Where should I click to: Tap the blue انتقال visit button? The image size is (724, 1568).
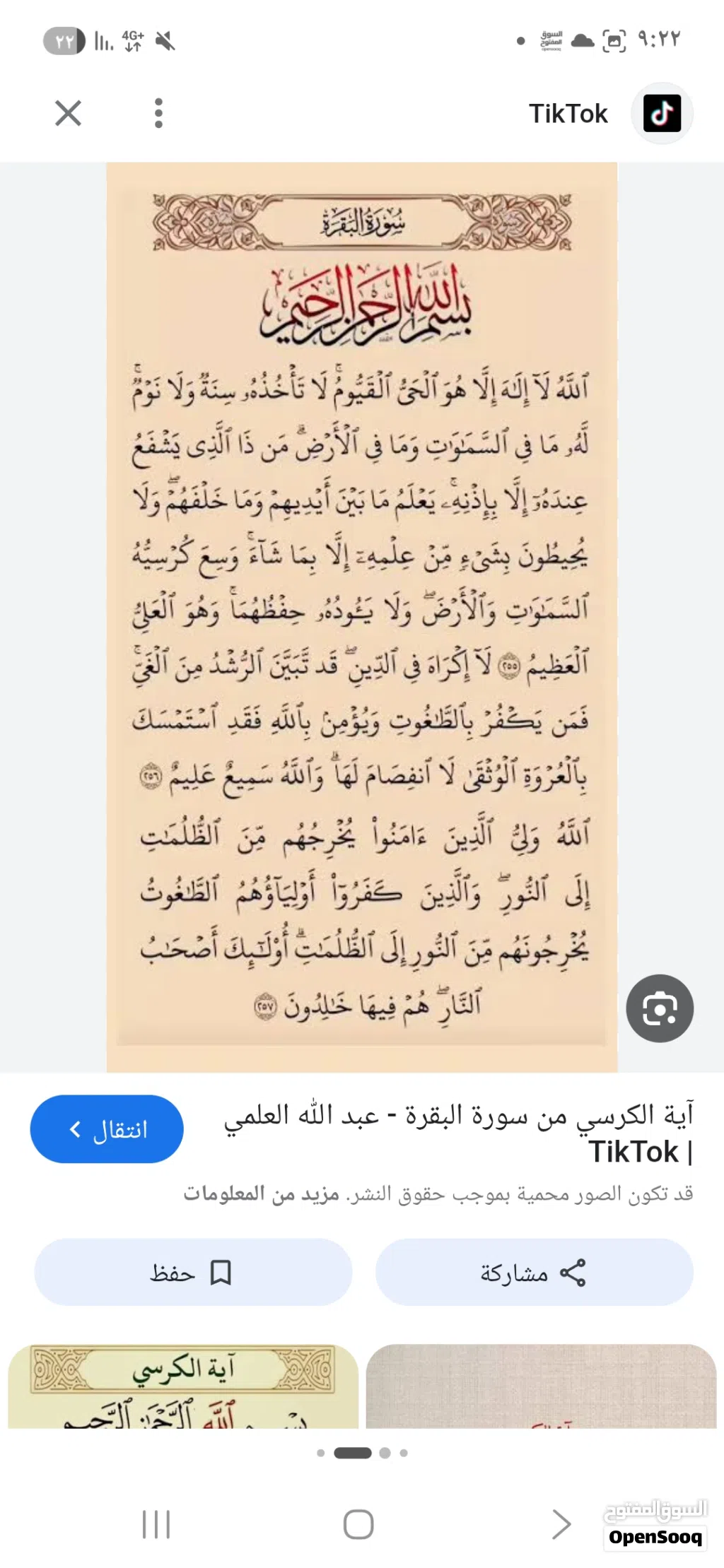107,1129
